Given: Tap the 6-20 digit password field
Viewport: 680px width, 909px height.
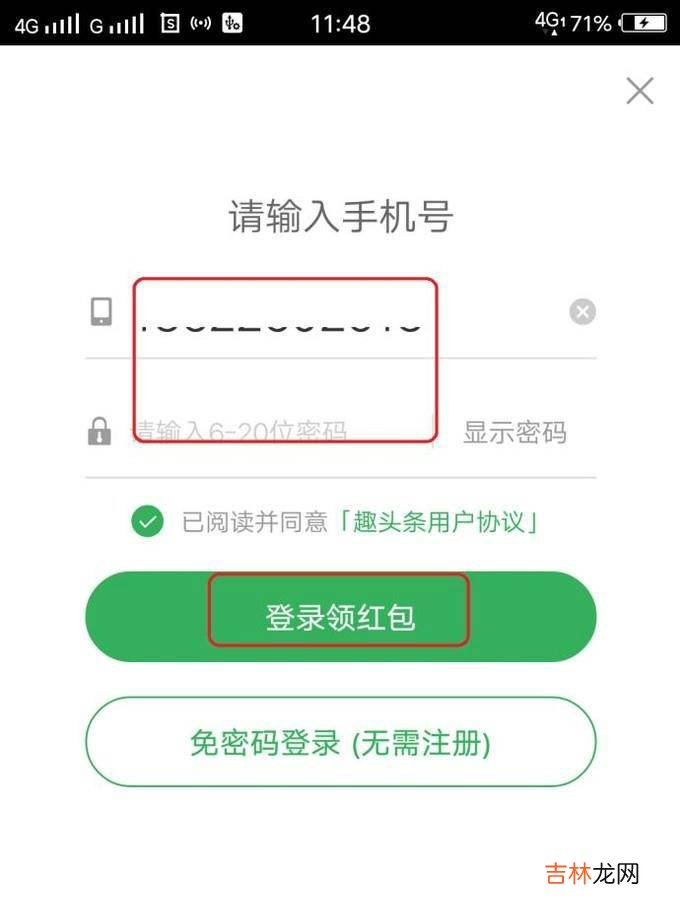Looking at the screenshot, I should pos(280,432).
